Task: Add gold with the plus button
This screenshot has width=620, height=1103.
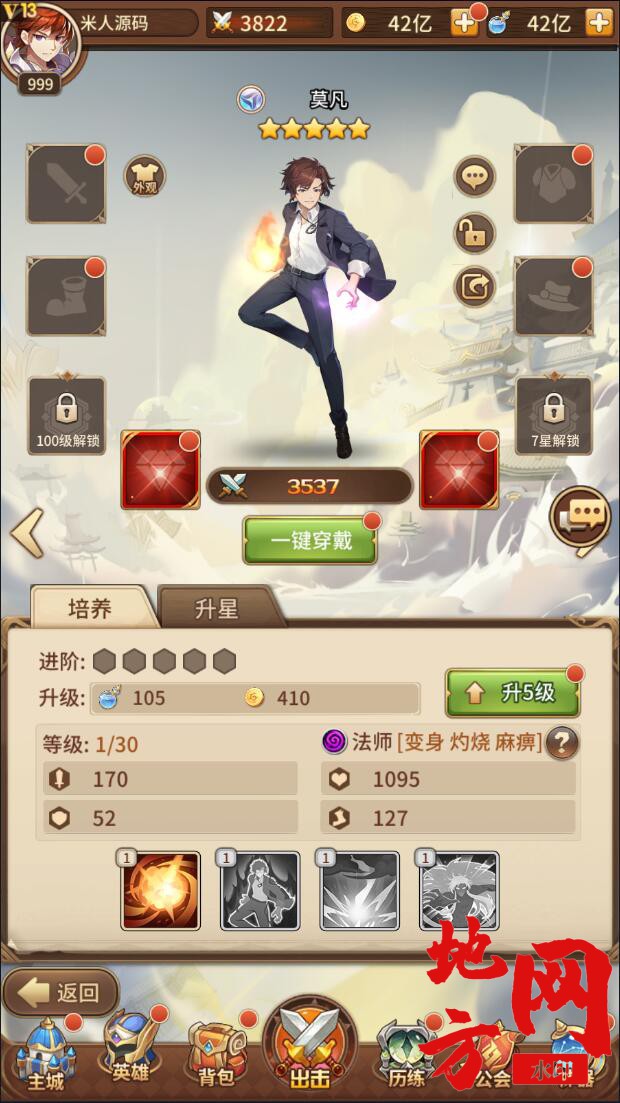Action: pyautogui.click(x=464, y=23)
